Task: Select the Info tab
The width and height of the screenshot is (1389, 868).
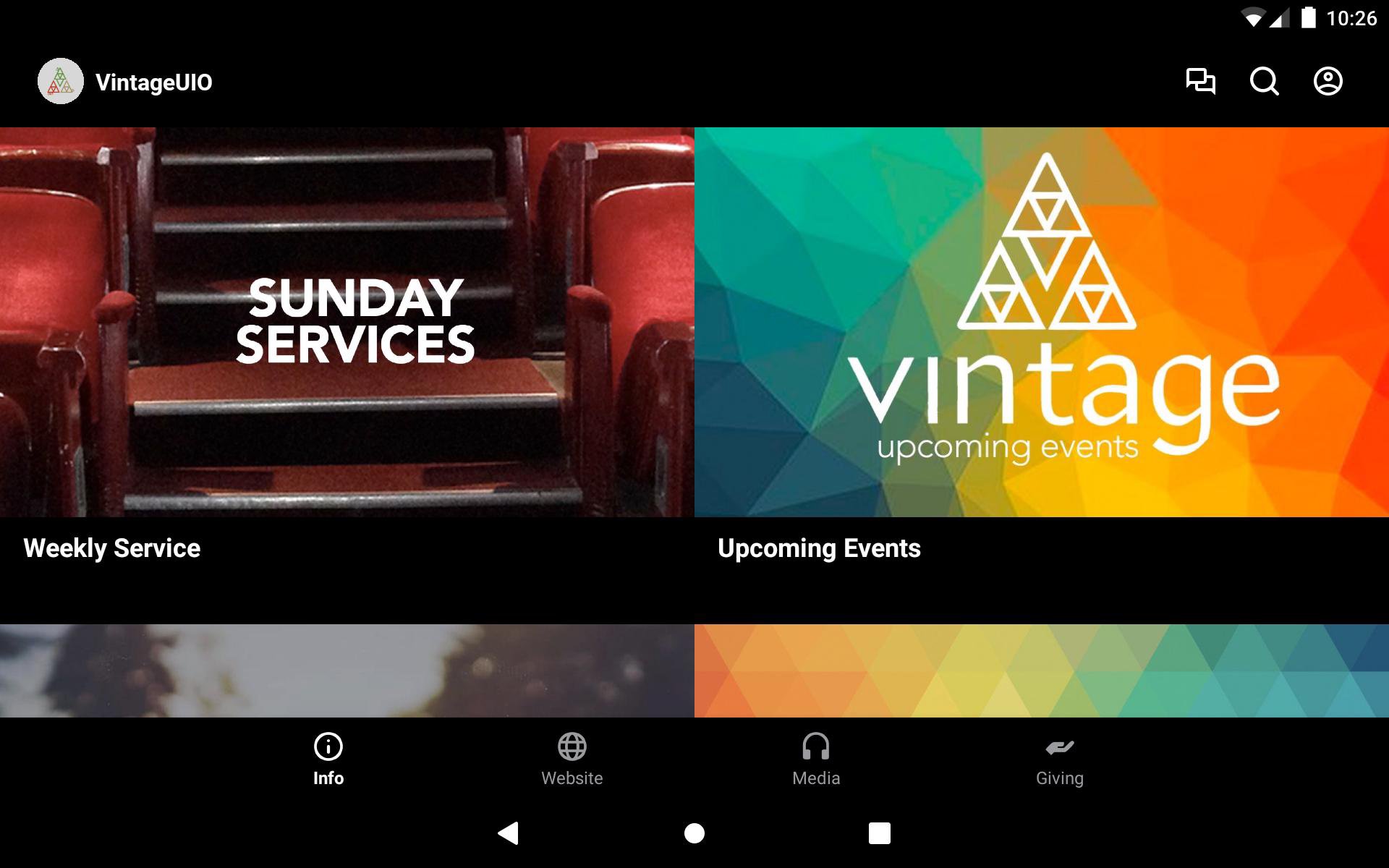Action: 328,759
